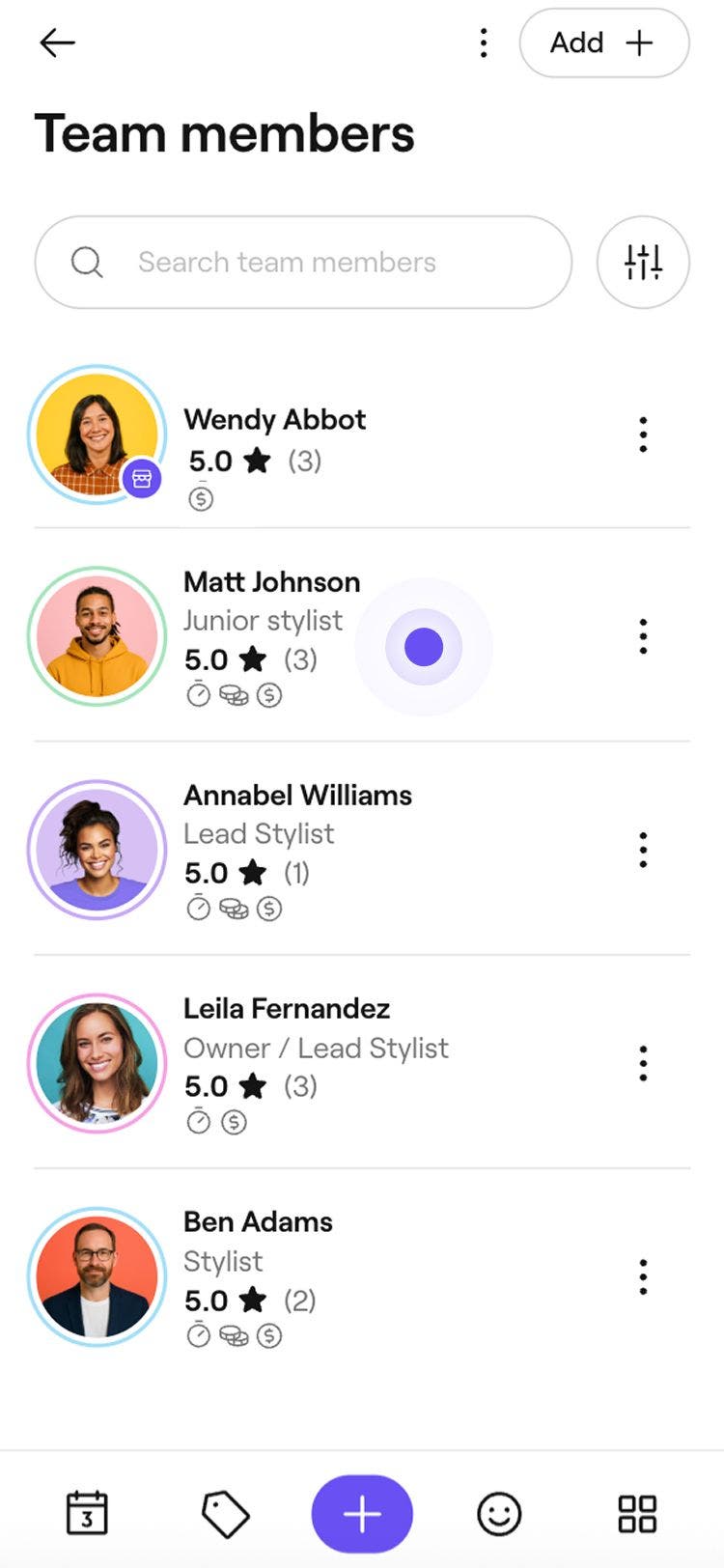Switch to the smiley face clients tab
Image resolution: width=724 pixels, height=1568 pixels.
click(x=499, y=1514)
